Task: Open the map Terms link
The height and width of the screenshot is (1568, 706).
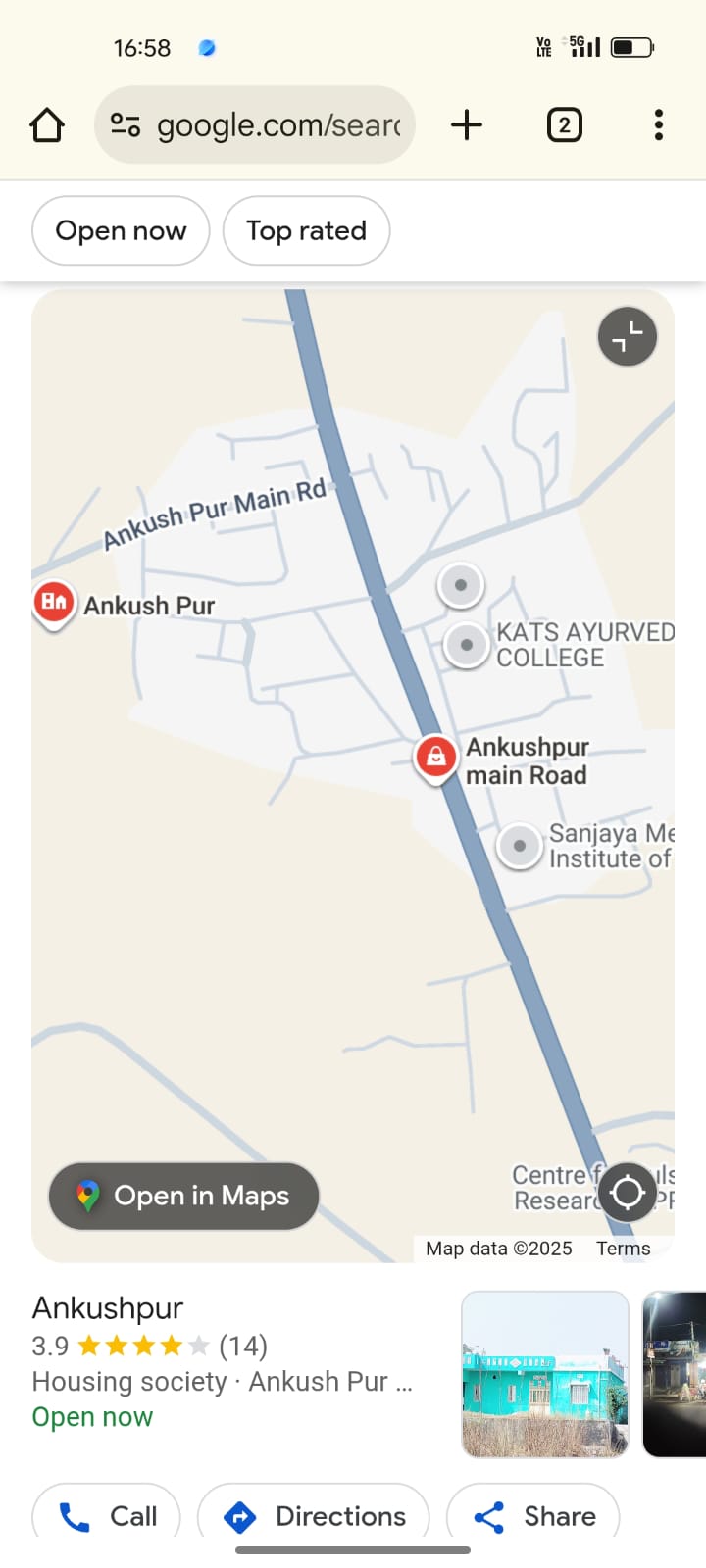Action: tap(623, 1249)
